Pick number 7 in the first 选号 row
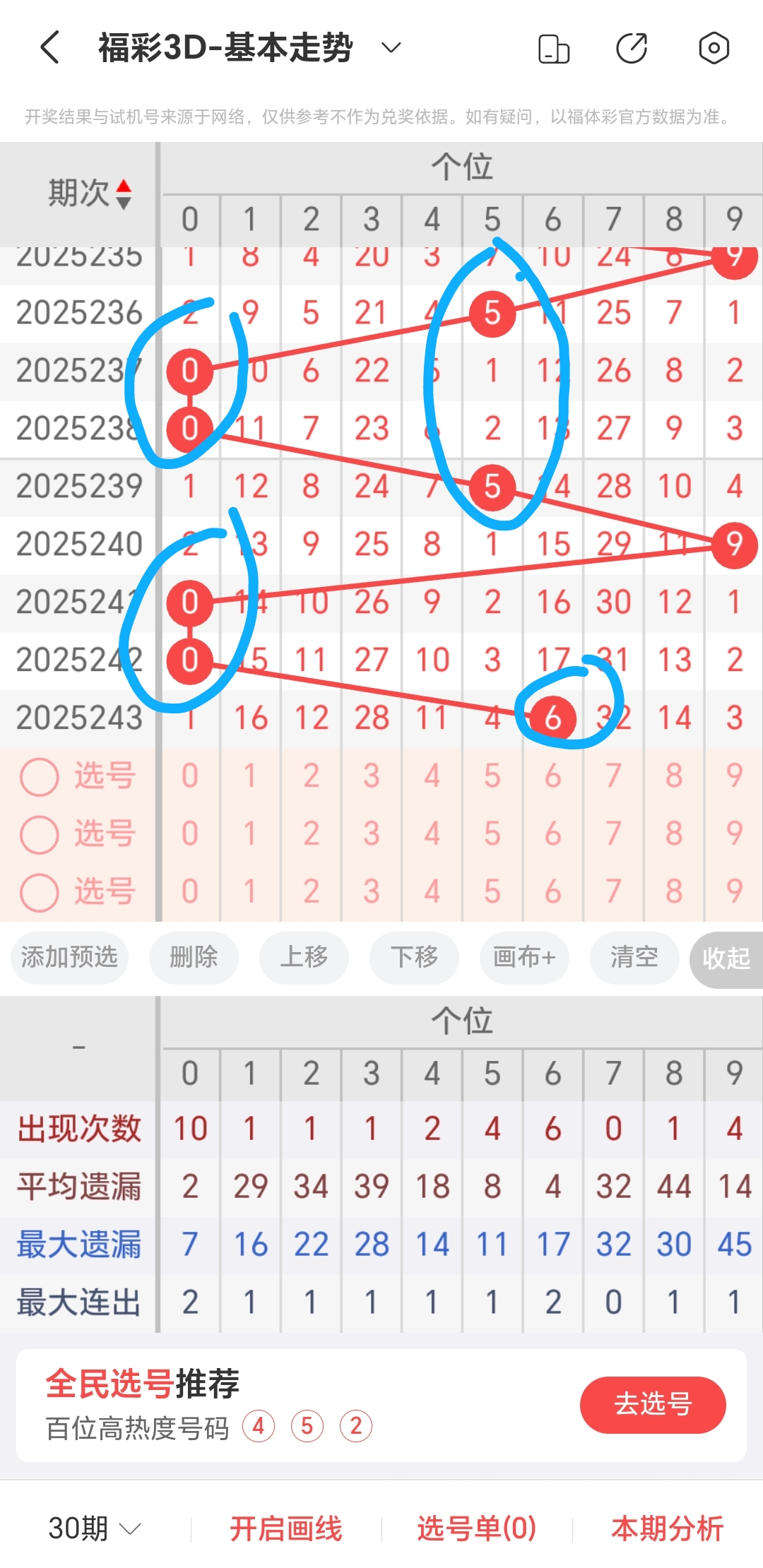The image size is (763, 1568). (613, 775)
